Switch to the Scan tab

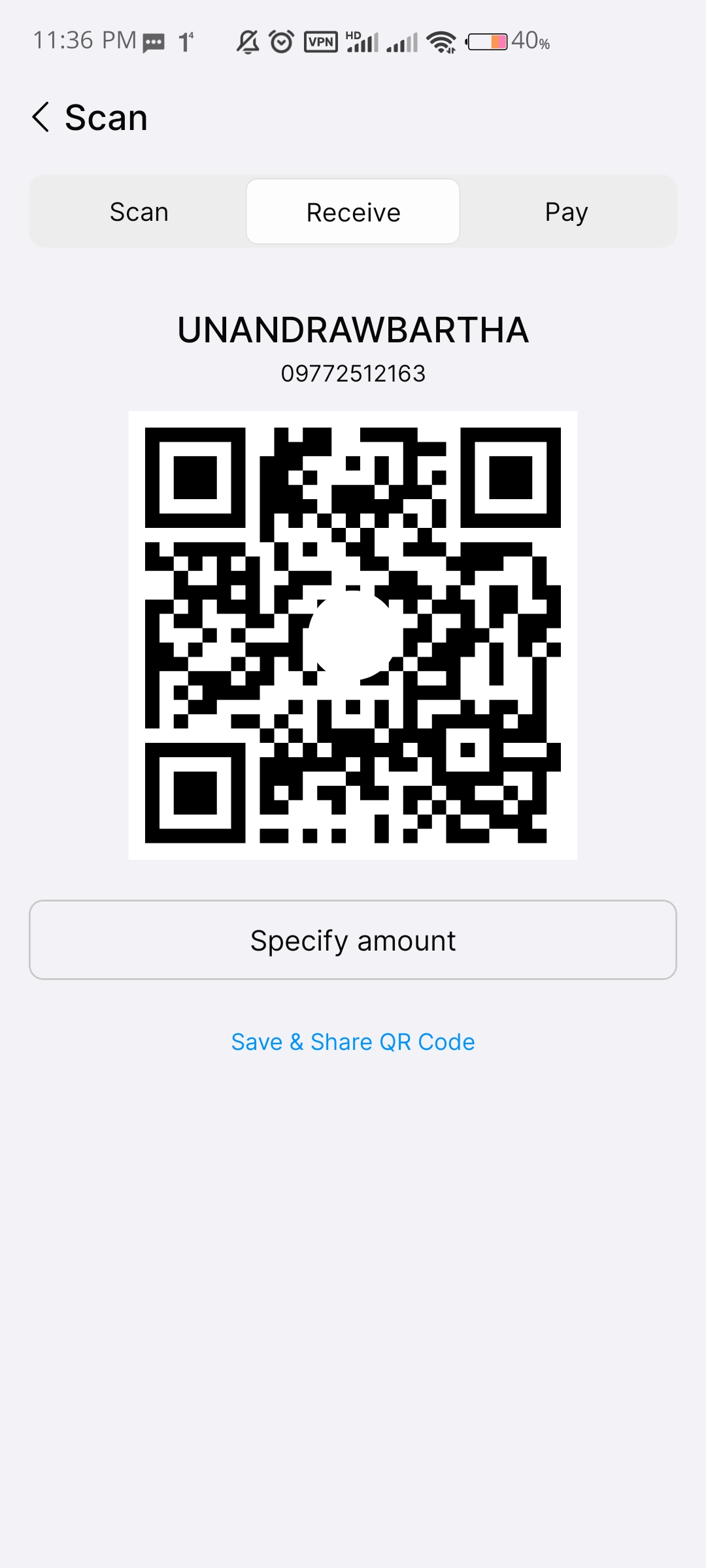point(139,212)
